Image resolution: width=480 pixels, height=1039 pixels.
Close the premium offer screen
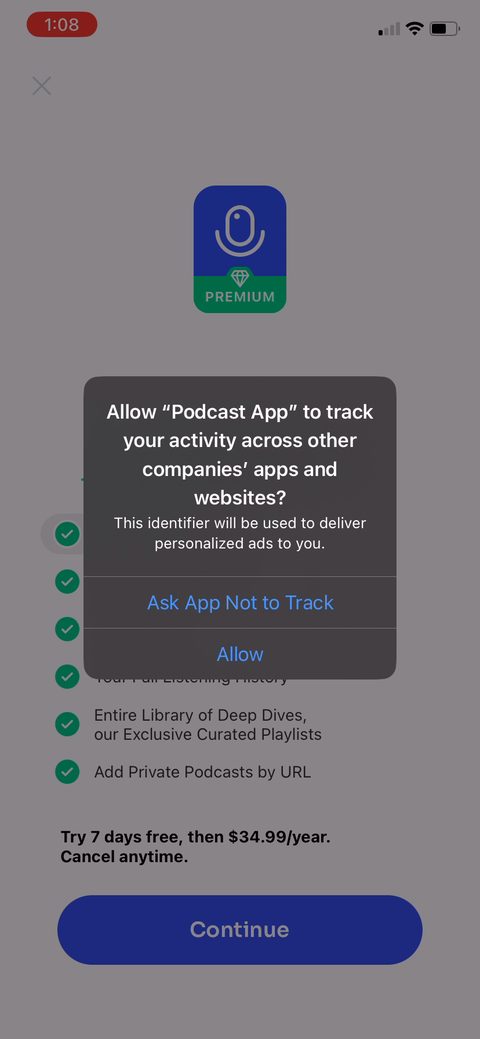click(42, 85)
